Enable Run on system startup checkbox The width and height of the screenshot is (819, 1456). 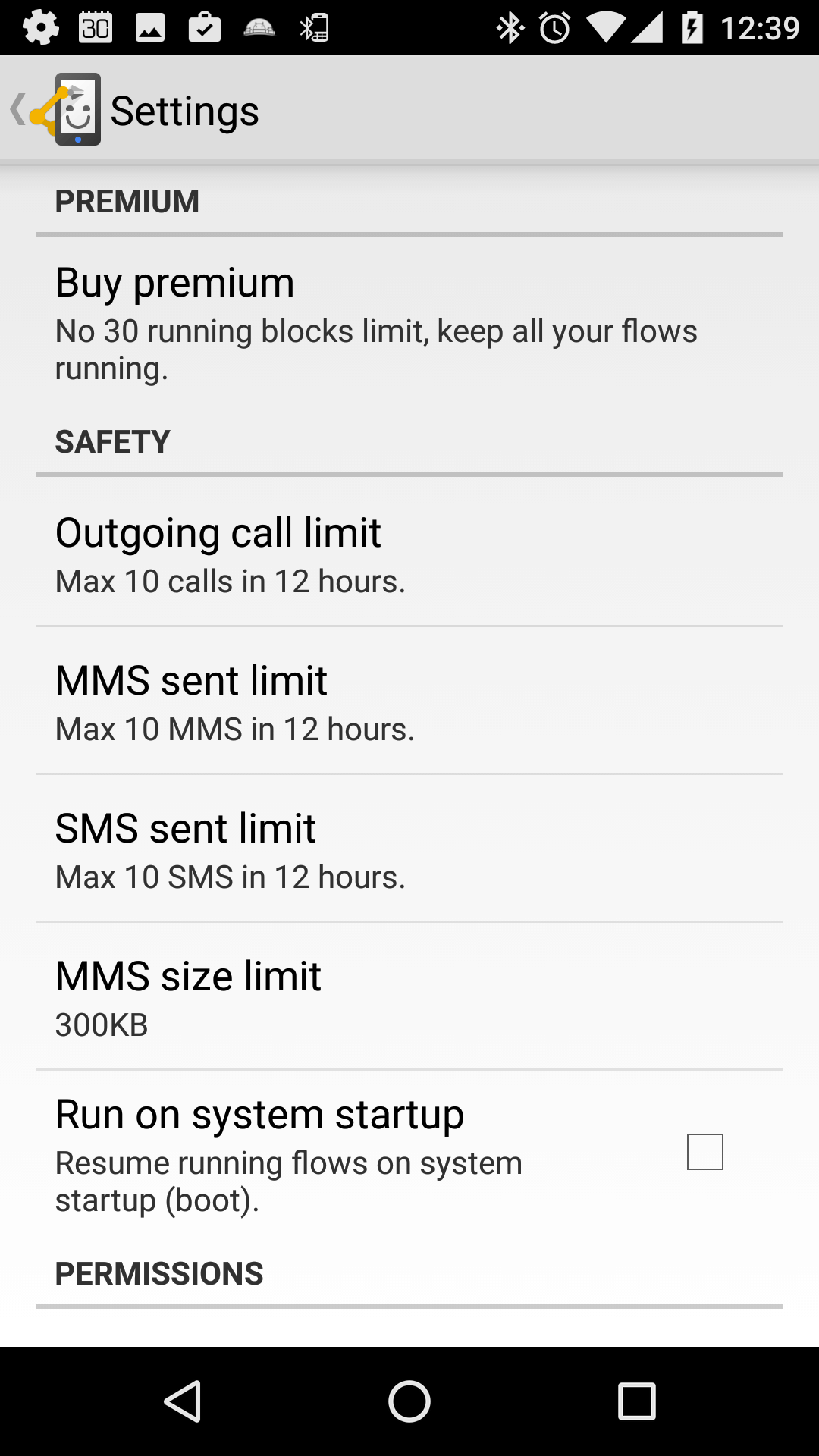(x=704, y=1152)
